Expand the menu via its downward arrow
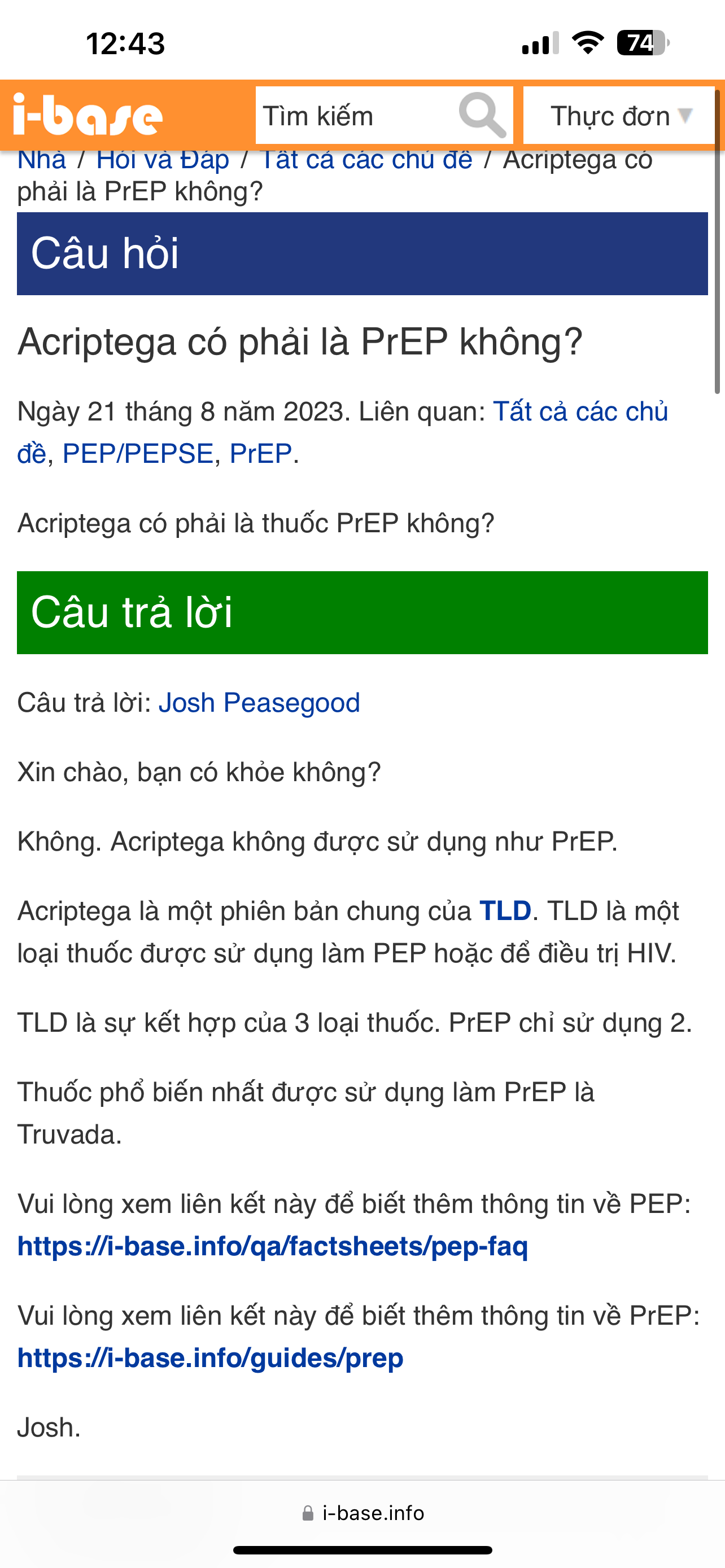Viewport: 725px width, 1568px height. [x=685, y=116]
